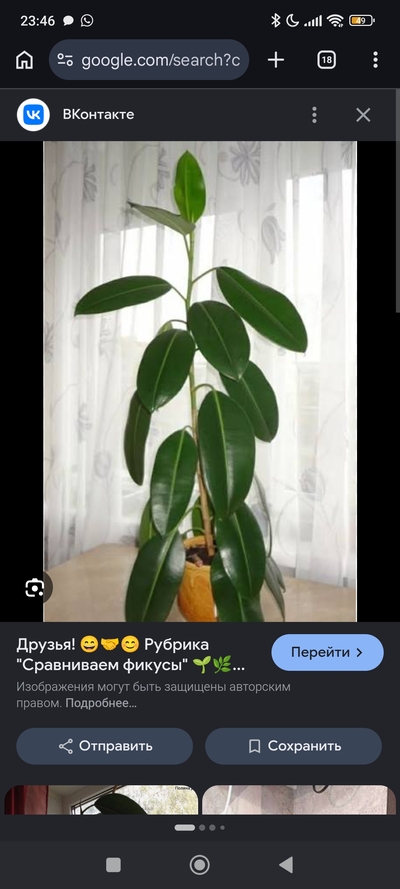The height and width of the screenshot is (889, 400).
Task: Open the tab switcher showing 18
Action: click(x=326, y=60)
